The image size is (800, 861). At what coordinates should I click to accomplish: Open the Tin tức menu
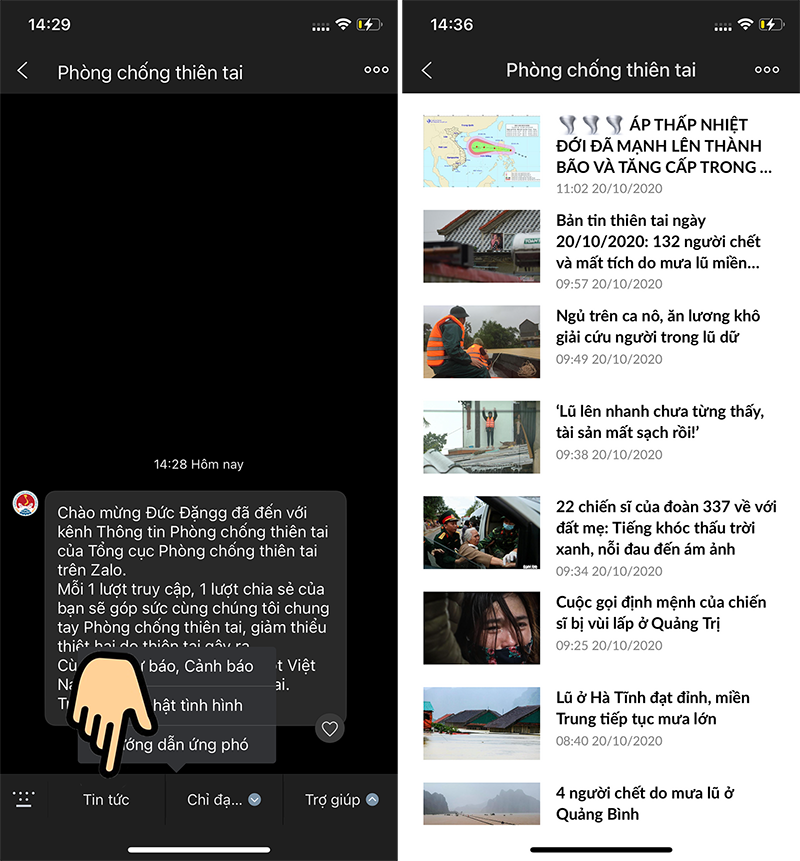[x=106, y=799]
